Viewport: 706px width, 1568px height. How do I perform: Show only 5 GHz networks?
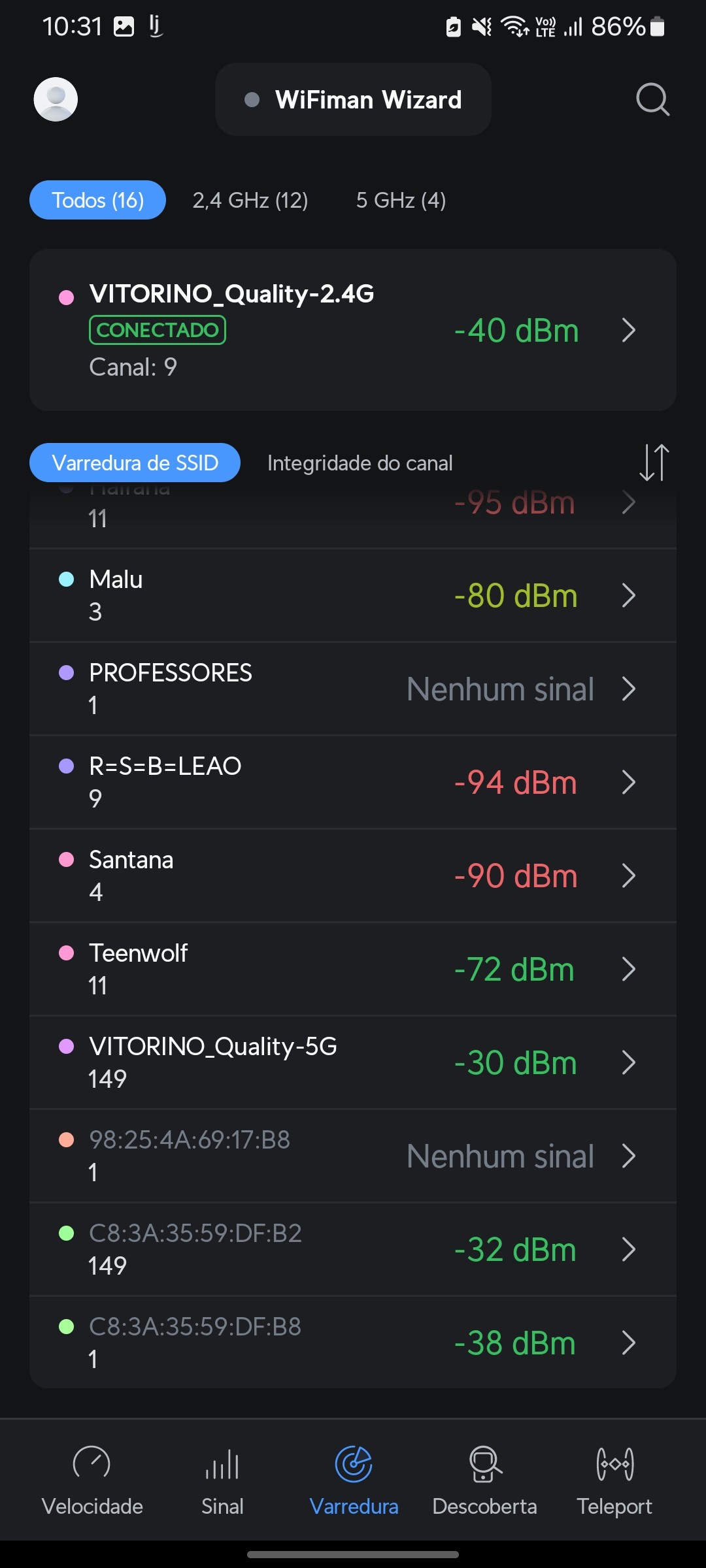pyautogui.click(x=401, y=200)
